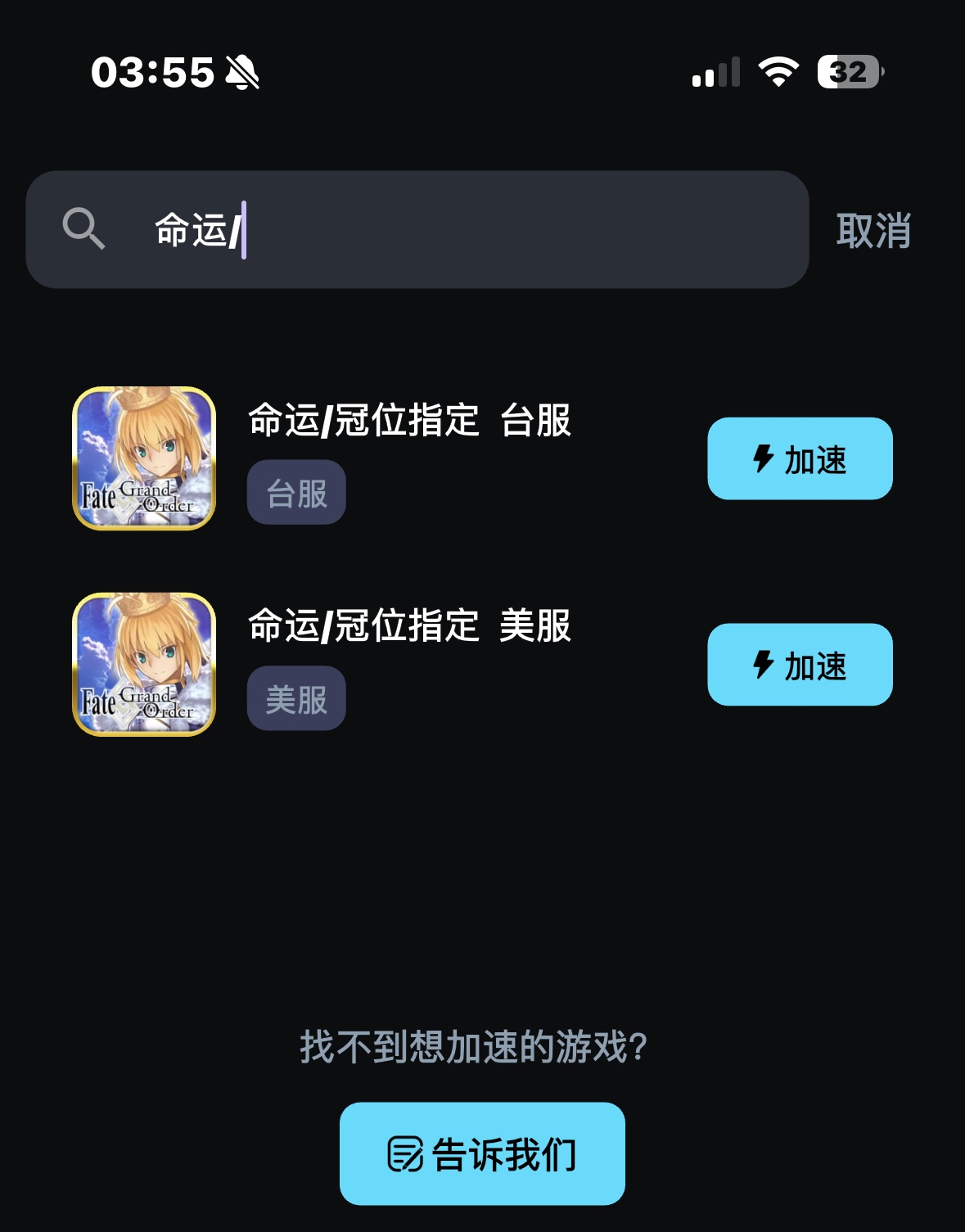Tap 加速 for 命运/冠位指定 美服
Screen dimensions: 965x1232
pos(799,665)
